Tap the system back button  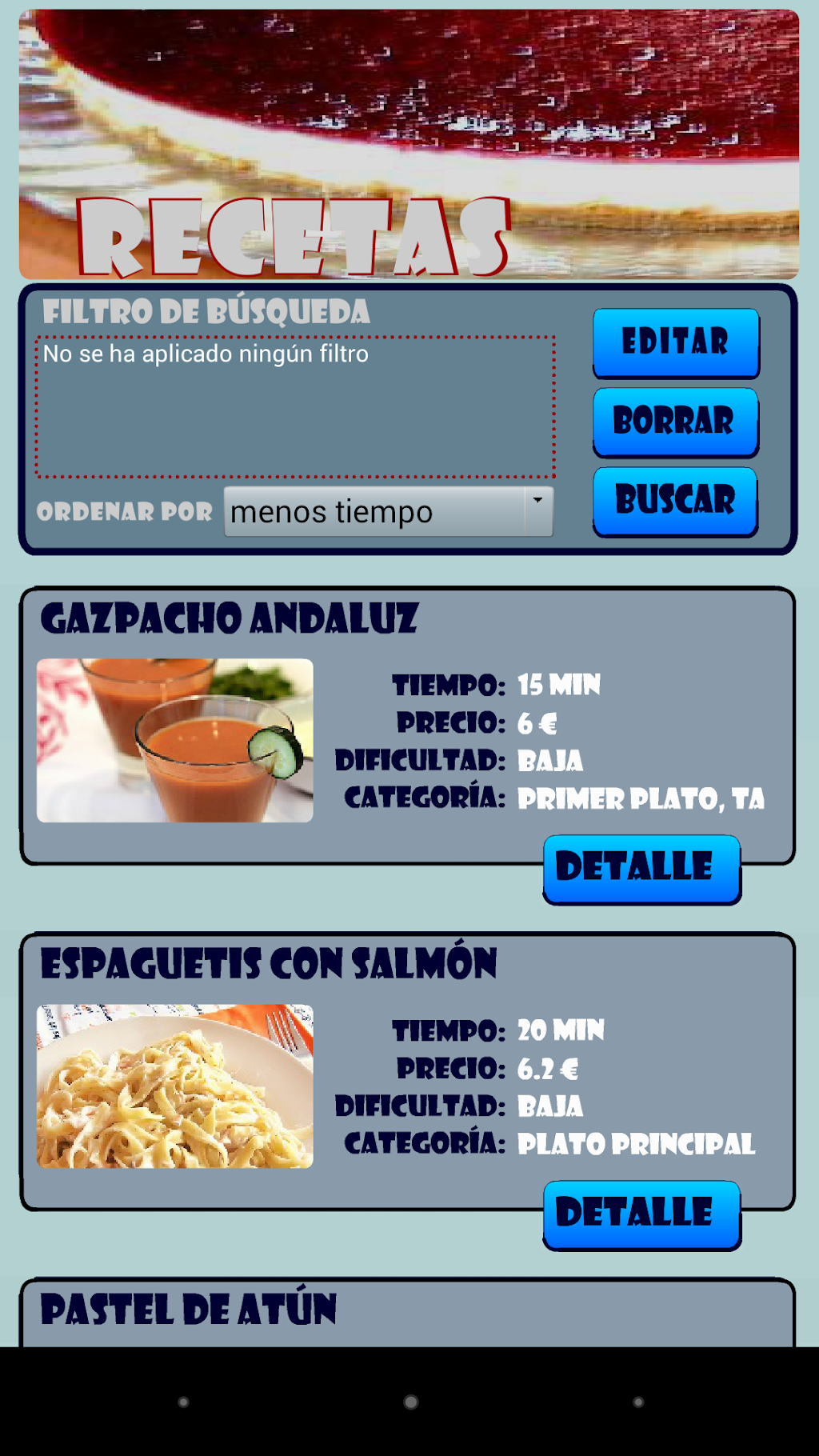[183, 1402]
